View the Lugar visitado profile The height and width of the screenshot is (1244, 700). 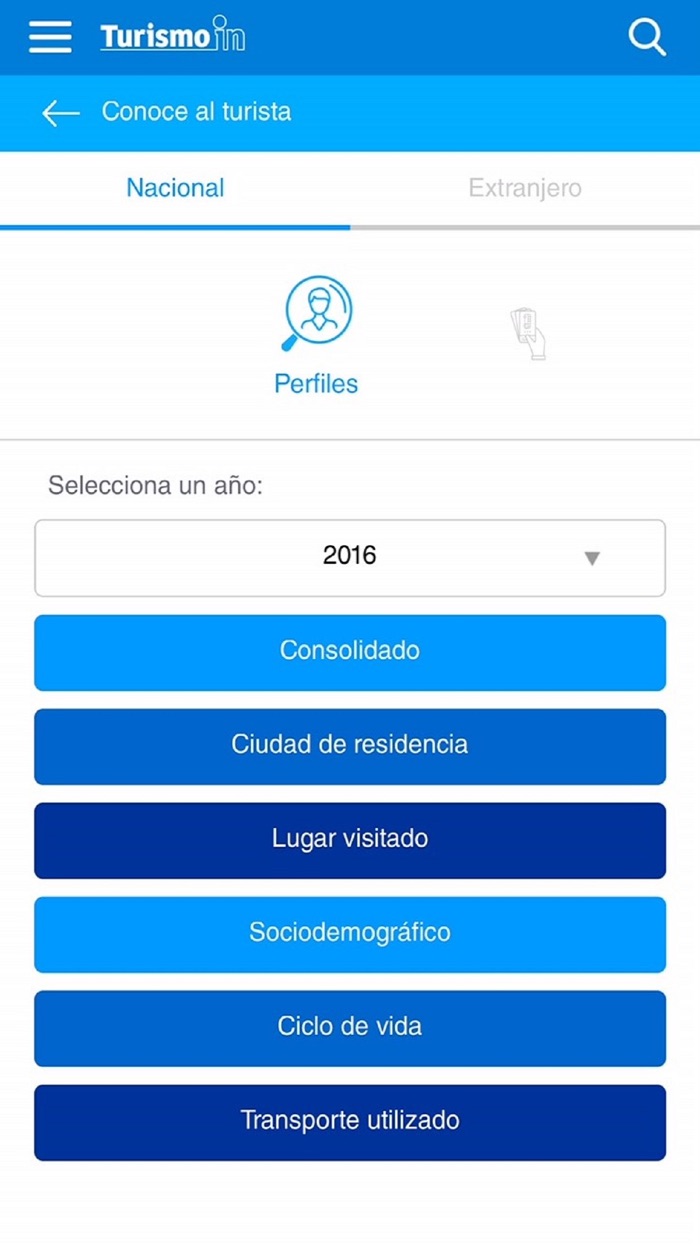350,840
